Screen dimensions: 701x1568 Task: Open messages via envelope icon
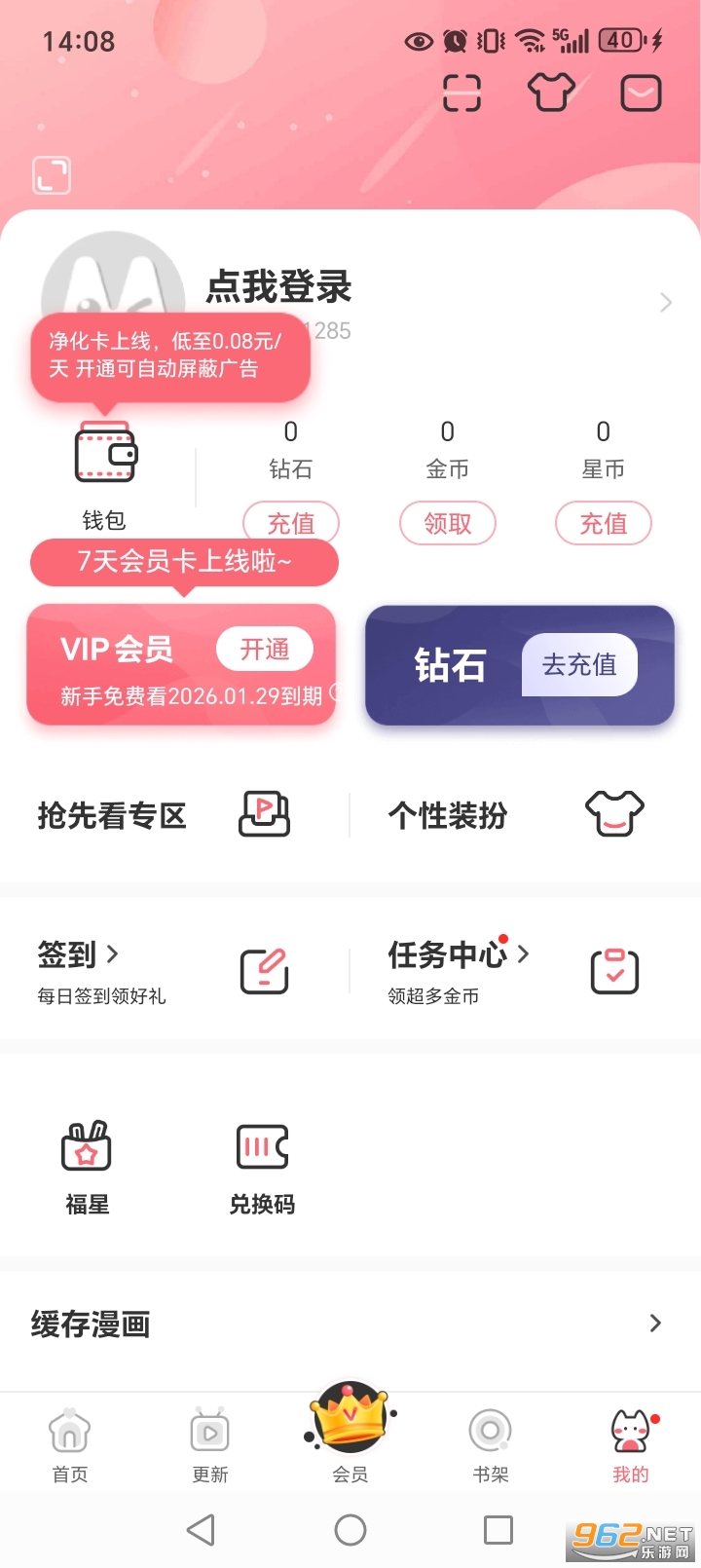click(x=640, y=93)
